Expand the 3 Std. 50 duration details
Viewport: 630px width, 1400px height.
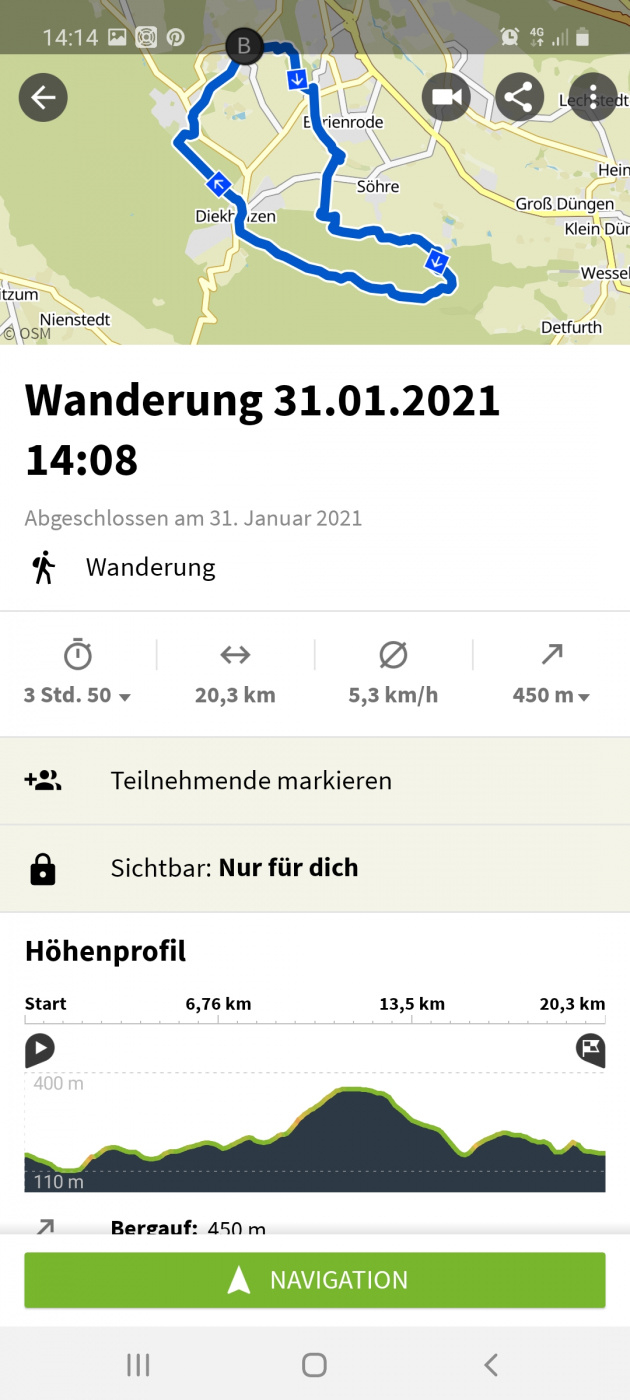click(78, 695)
